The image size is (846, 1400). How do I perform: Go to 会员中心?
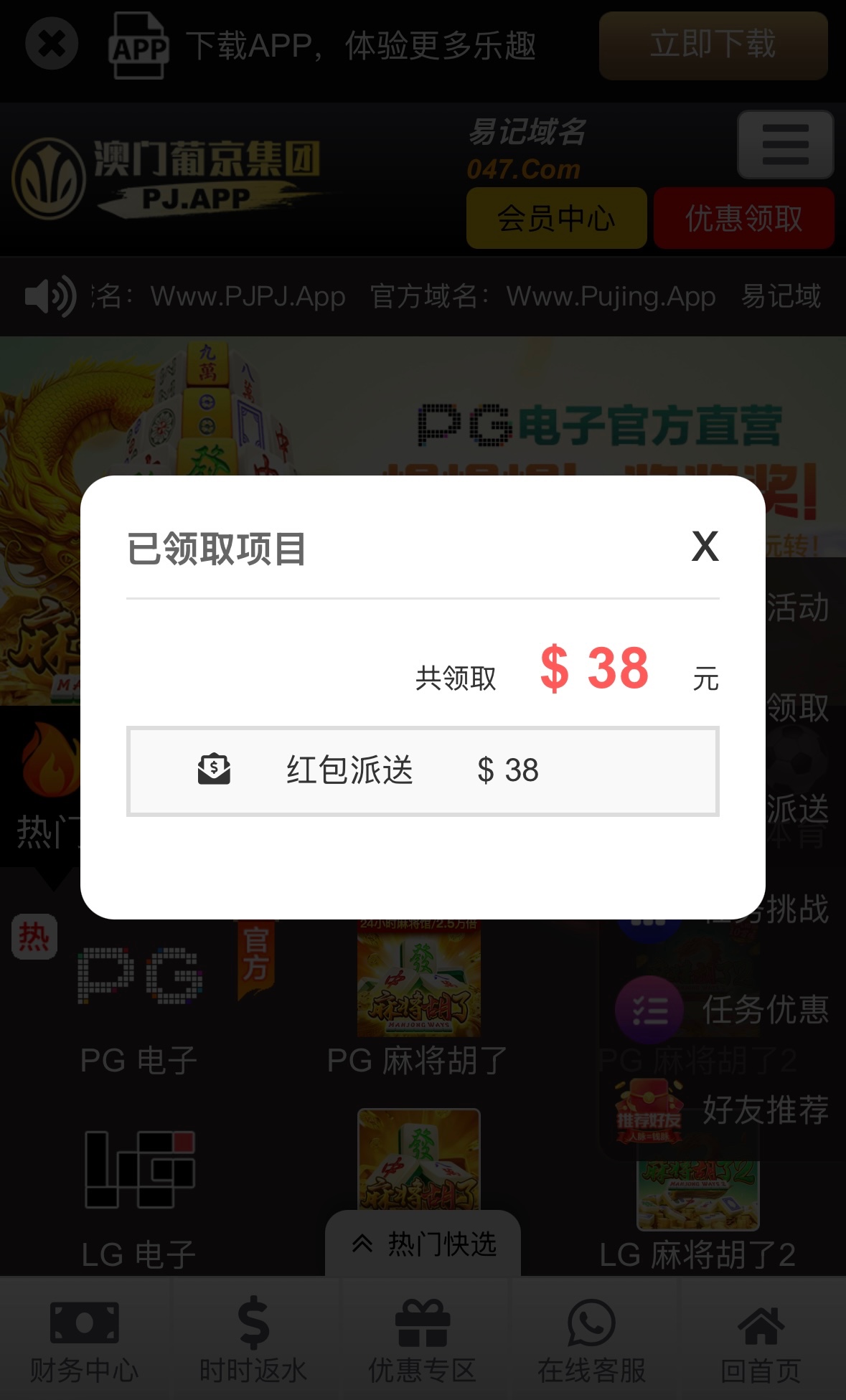click(x=556, y=218)
